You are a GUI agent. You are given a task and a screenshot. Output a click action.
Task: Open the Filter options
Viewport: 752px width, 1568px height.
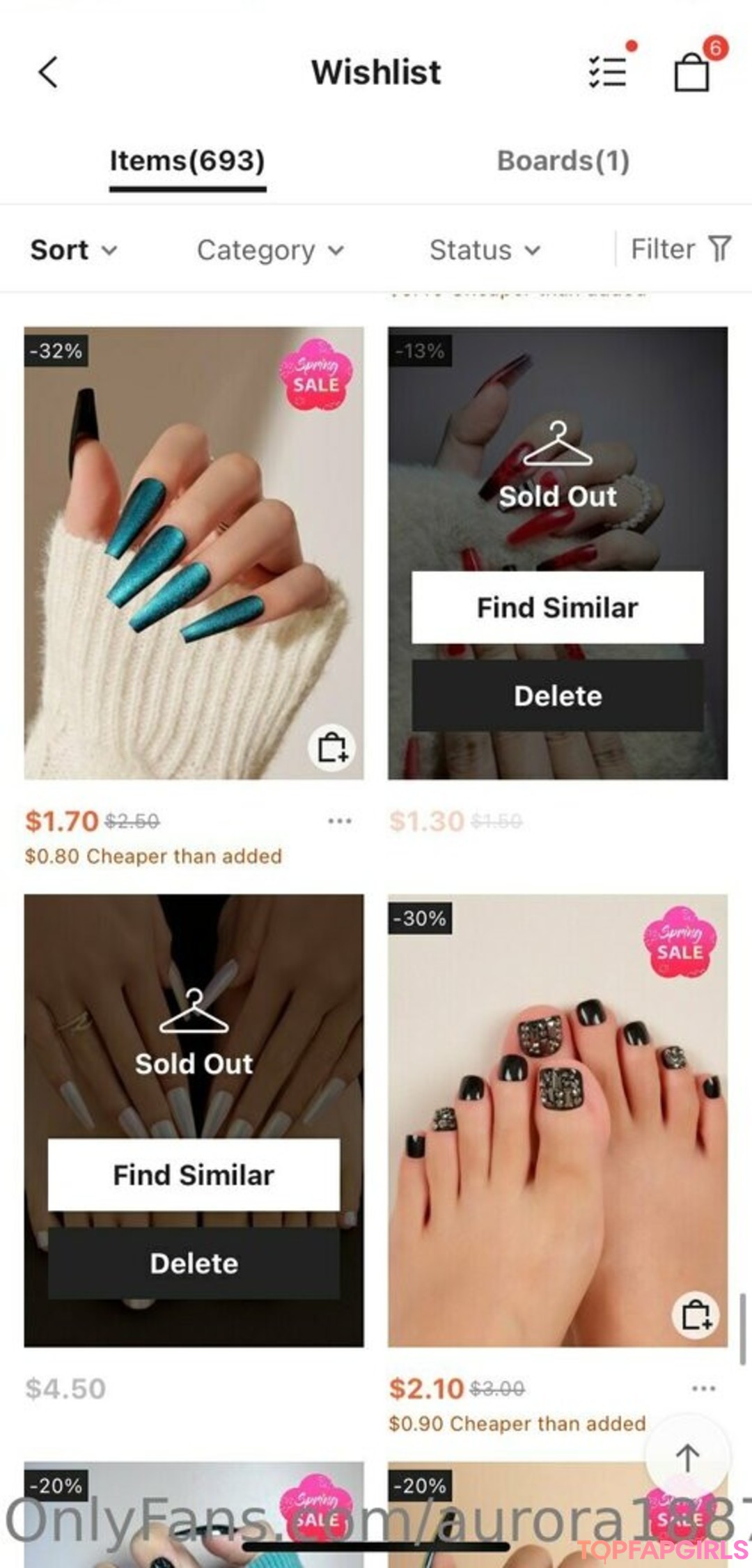point(680,249)
